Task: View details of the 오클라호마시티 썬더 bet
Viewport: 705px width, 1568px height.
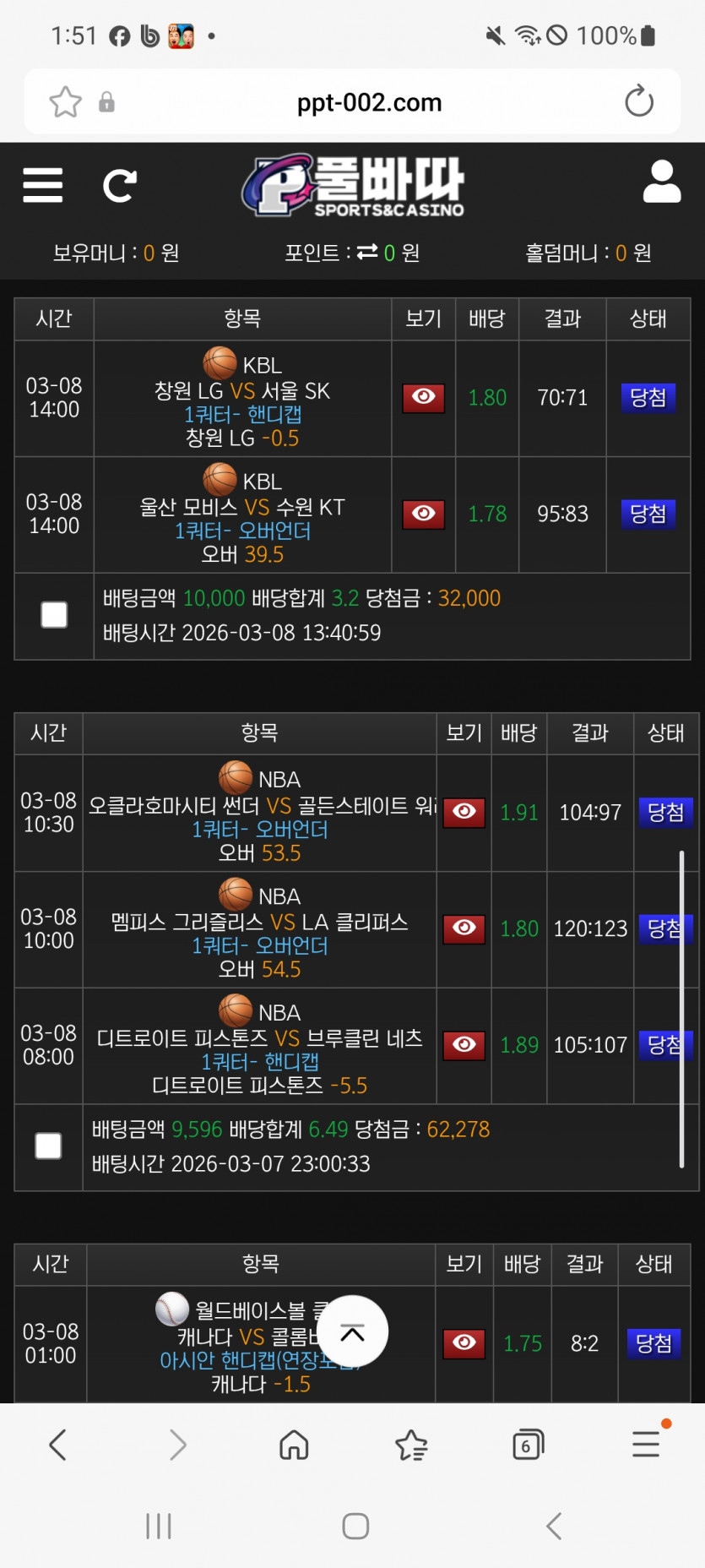Action: [x=464, y=812]
